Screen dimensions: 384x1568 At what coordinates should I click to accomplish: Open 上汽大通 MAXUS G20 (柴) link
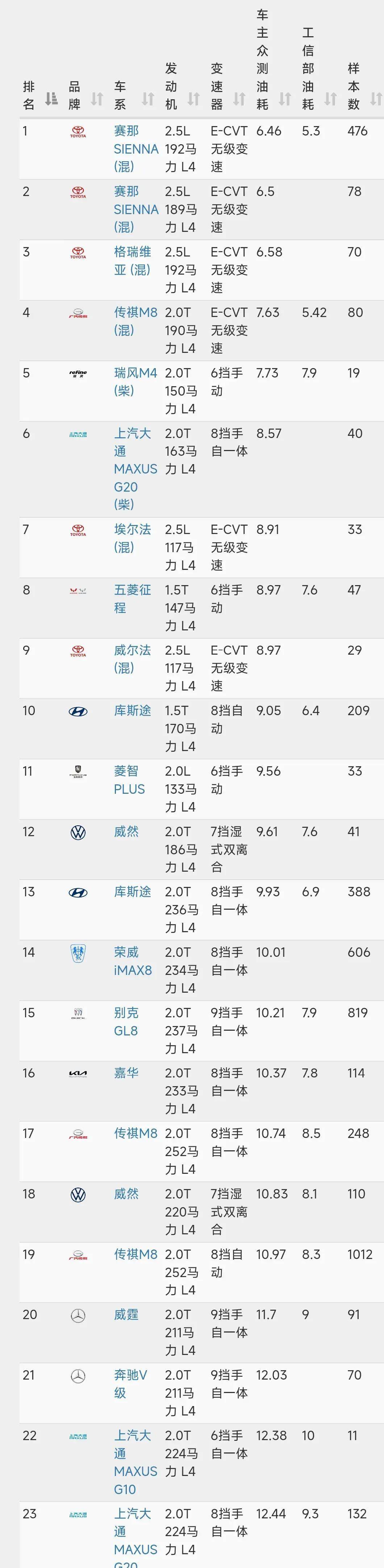click(x=135, y=468)
